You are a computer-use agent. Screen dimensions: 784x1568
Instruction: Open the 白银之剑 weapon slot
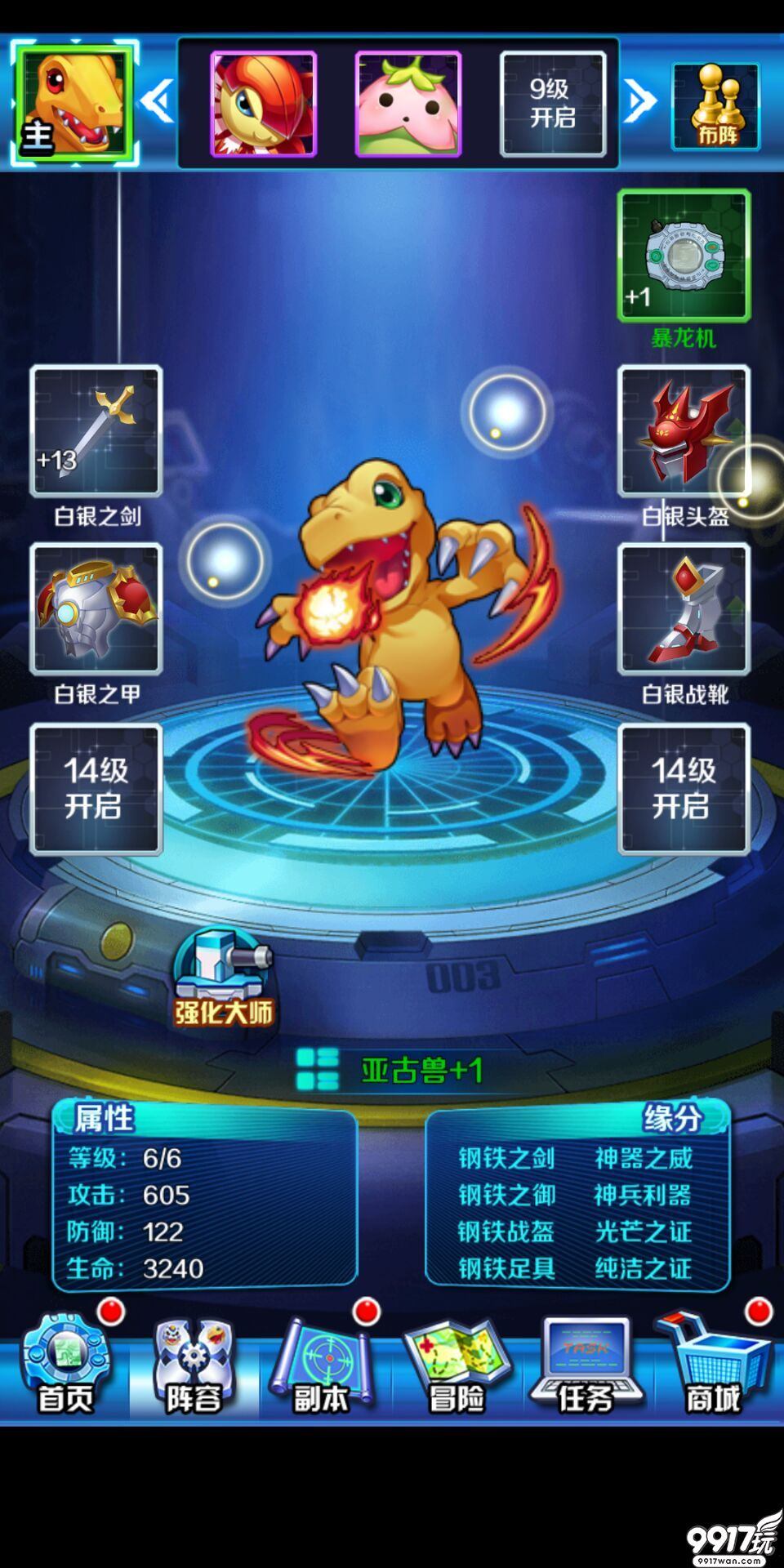96,431
